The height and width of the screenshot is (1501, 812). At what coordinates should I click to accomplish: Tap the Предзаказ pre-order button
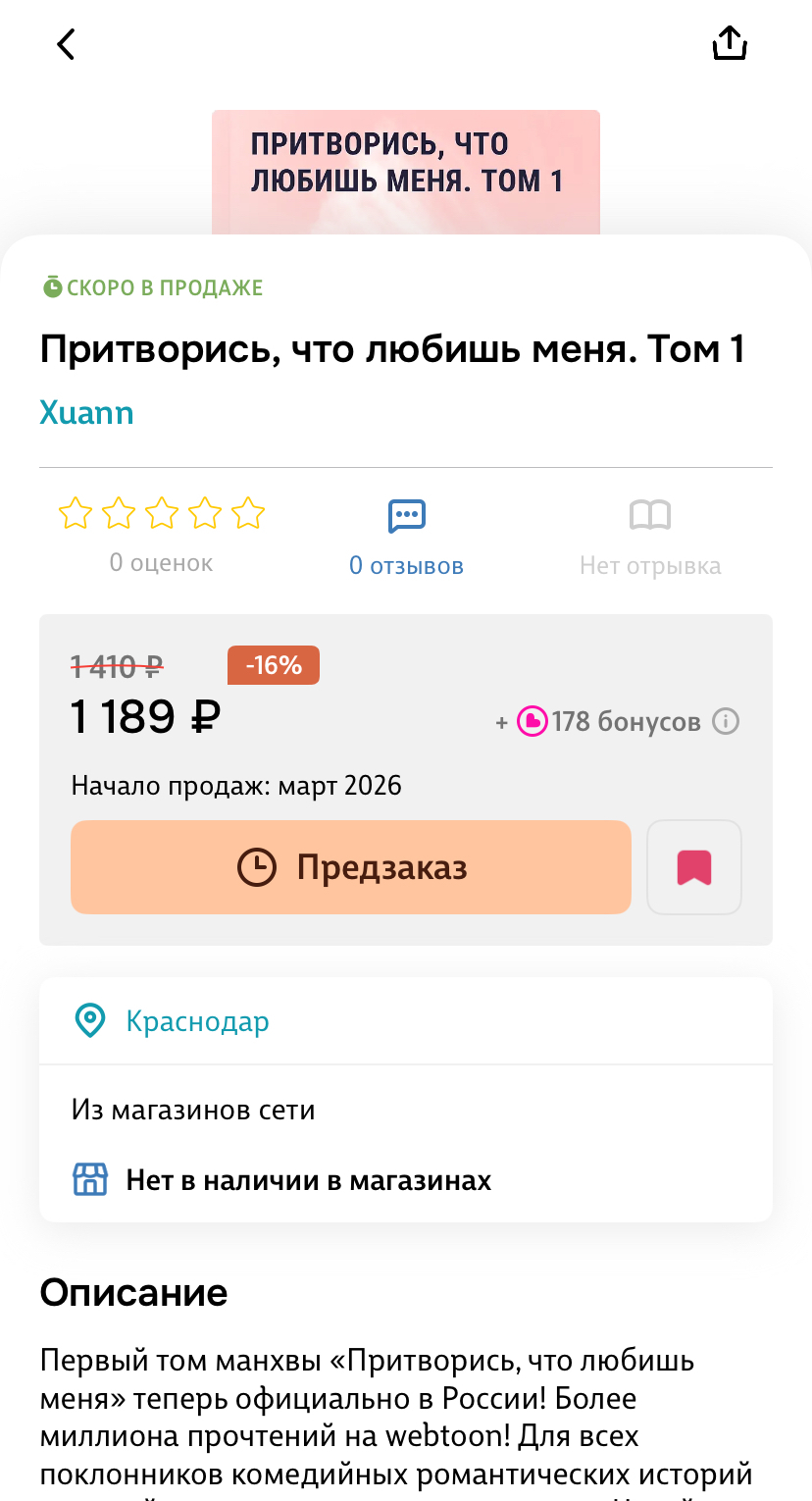[x=350, y=867]
